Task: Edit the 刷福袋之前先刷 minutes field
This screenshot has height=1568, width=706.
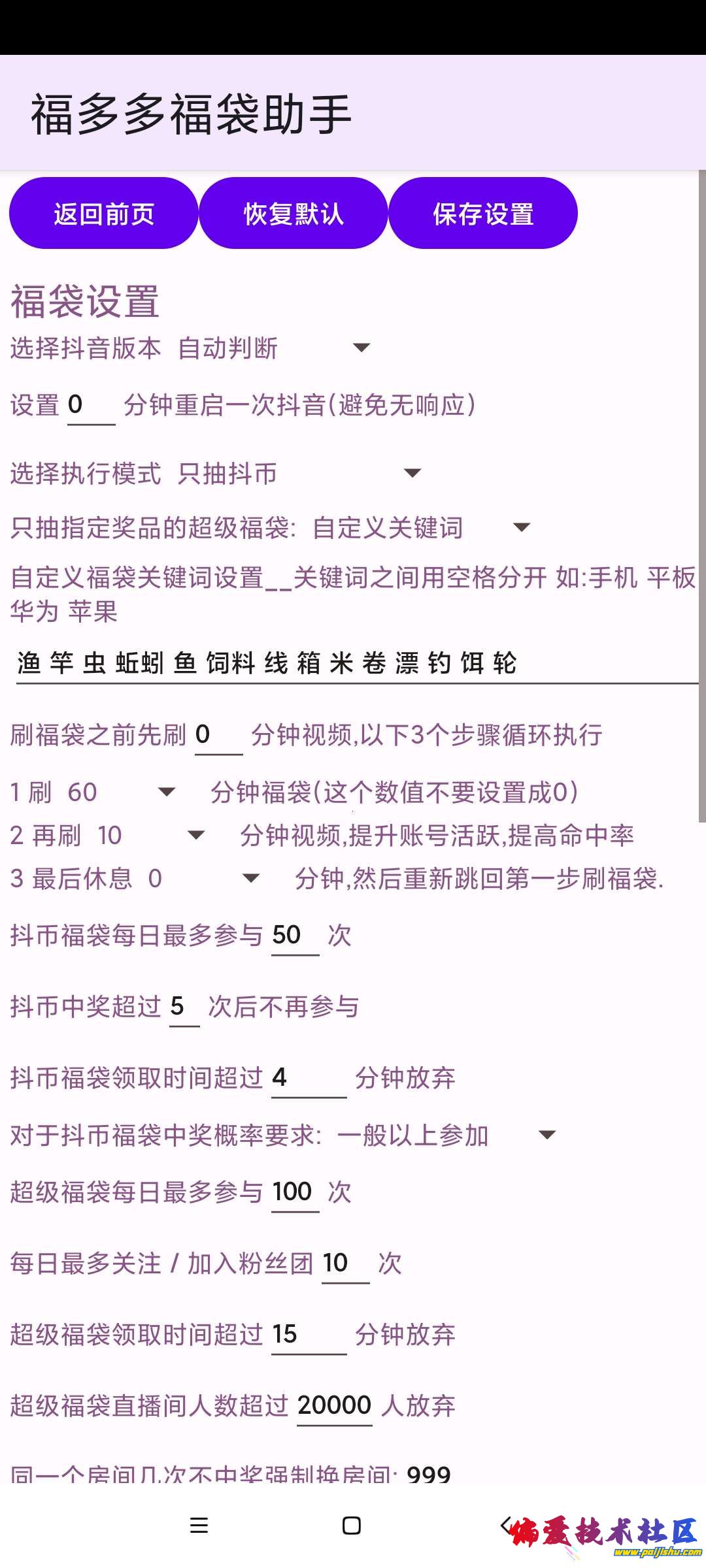Action: [x=218, y=736]
